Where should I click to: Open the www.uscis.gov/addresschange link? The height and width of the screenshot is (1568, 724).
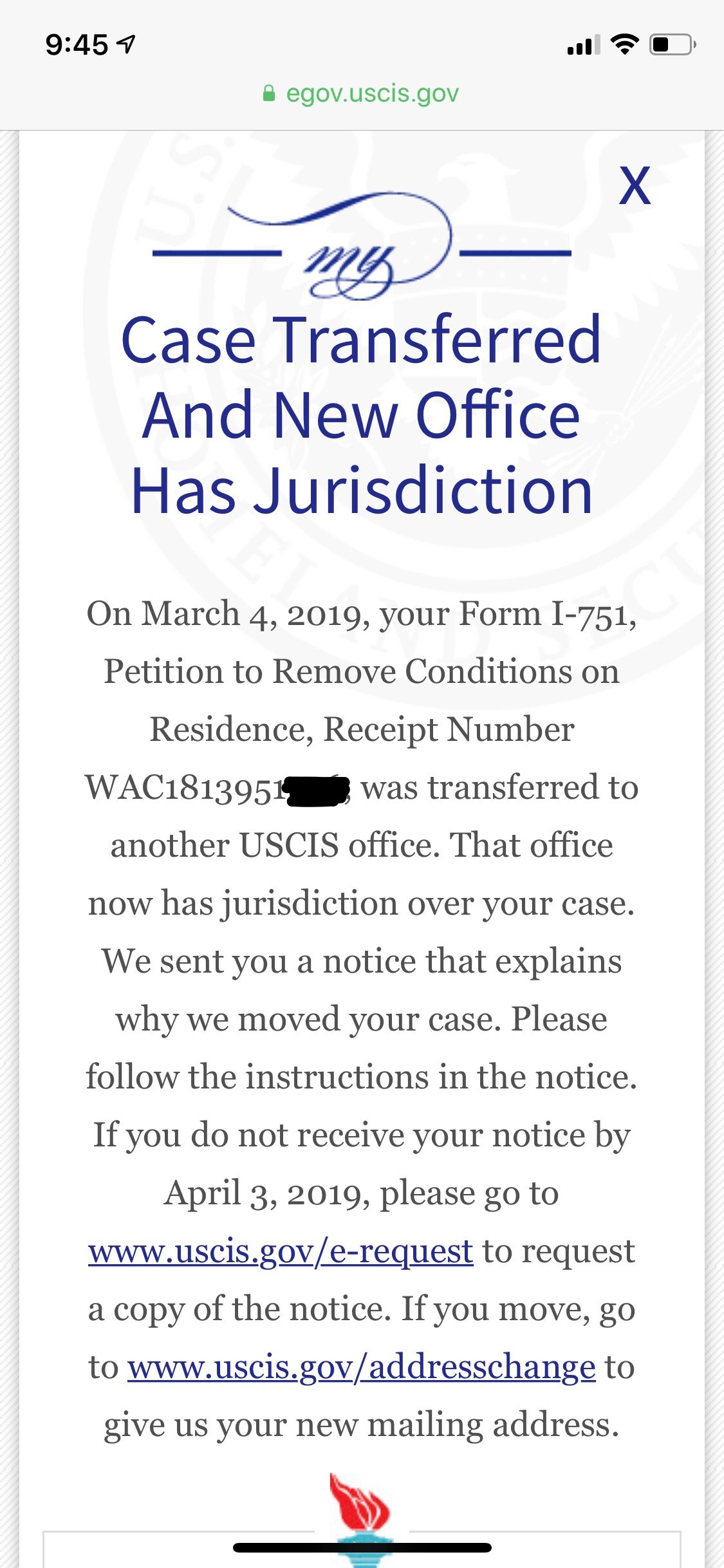361,1367
